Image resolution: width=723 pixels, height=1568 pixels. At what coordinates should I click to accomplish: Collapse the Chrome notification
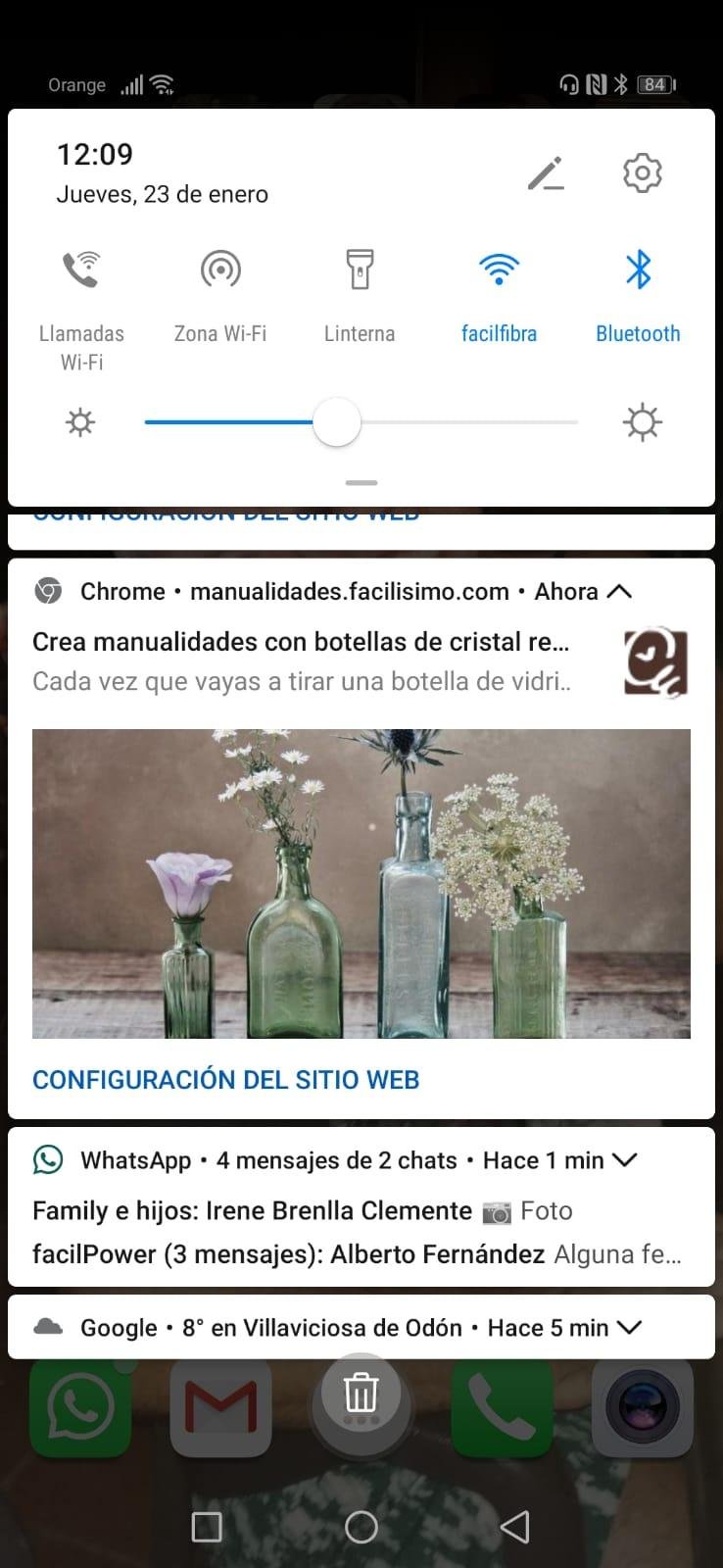pos(619,591)
